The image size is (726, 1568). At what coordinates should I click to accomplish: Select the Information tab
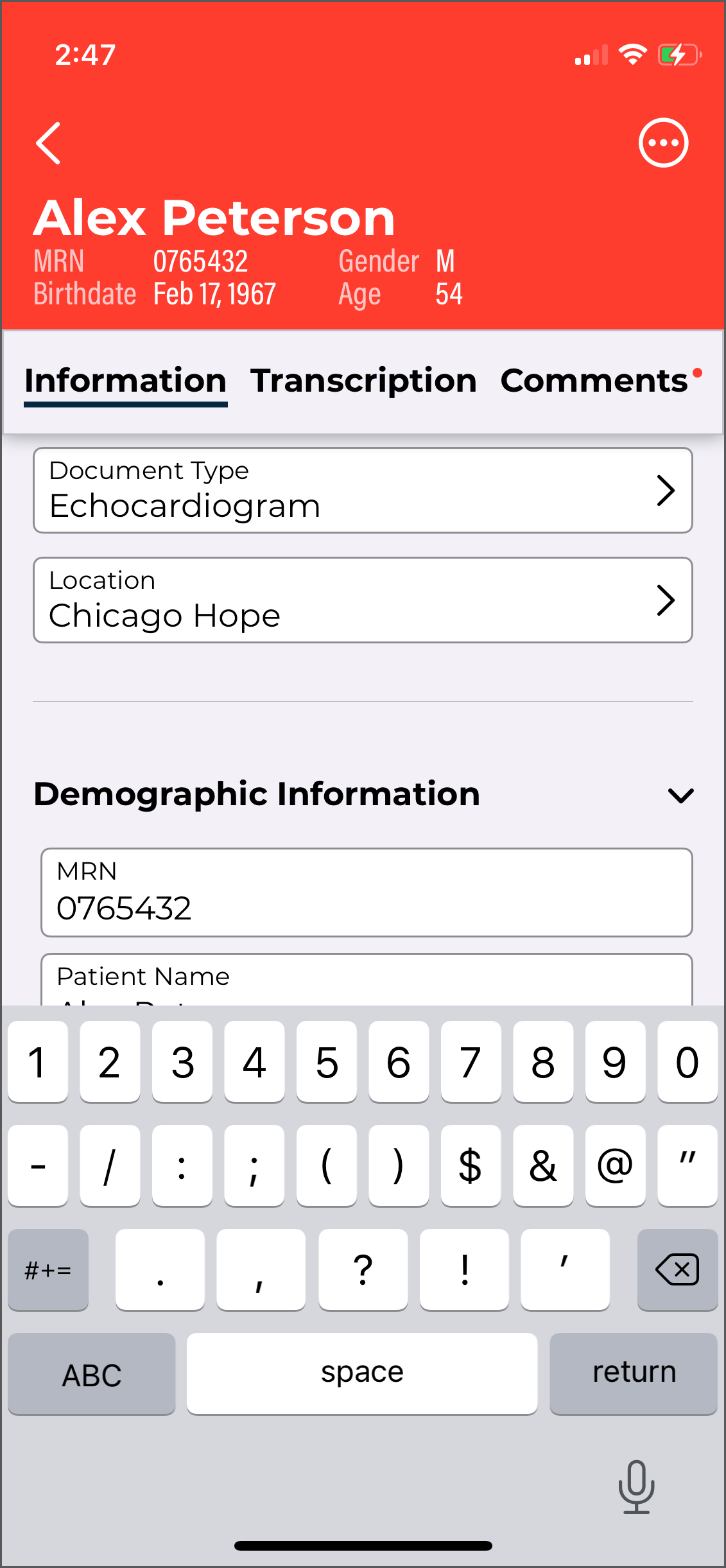coord(126,381)
